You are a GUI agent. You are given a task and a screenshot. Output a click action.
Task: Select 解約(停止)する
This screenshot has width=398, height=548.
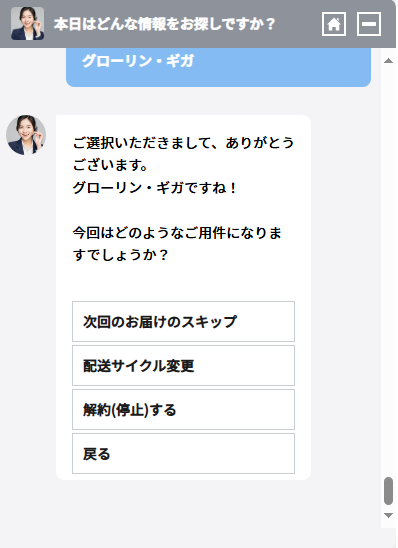(x=183, y=410)
